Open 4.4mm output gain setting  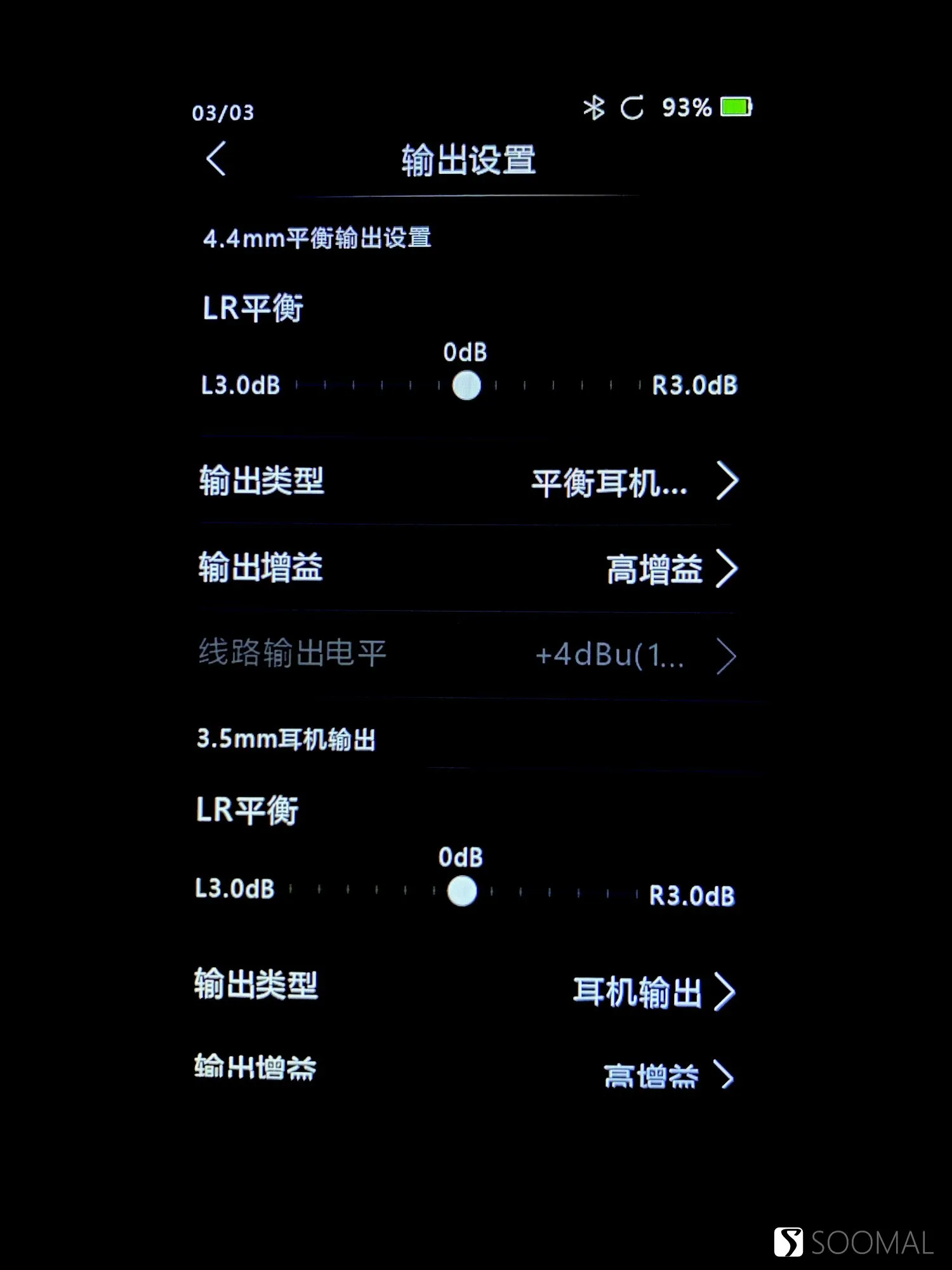pos(468,568)
